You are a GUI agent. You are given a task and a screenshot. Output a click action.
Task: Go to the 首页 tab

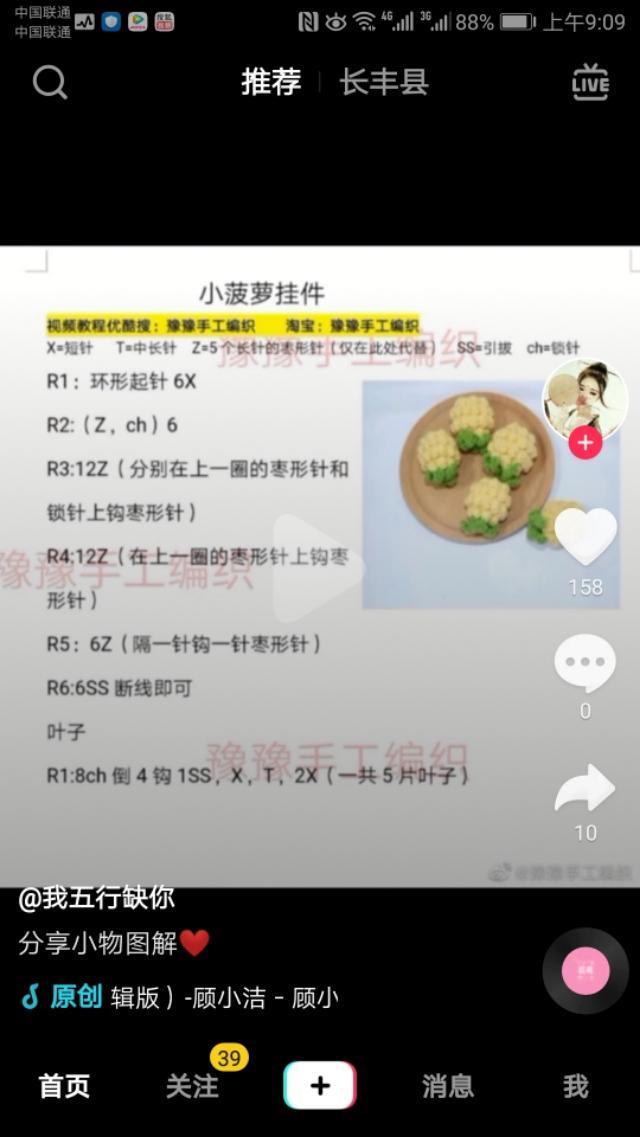tap(65, 1086)
